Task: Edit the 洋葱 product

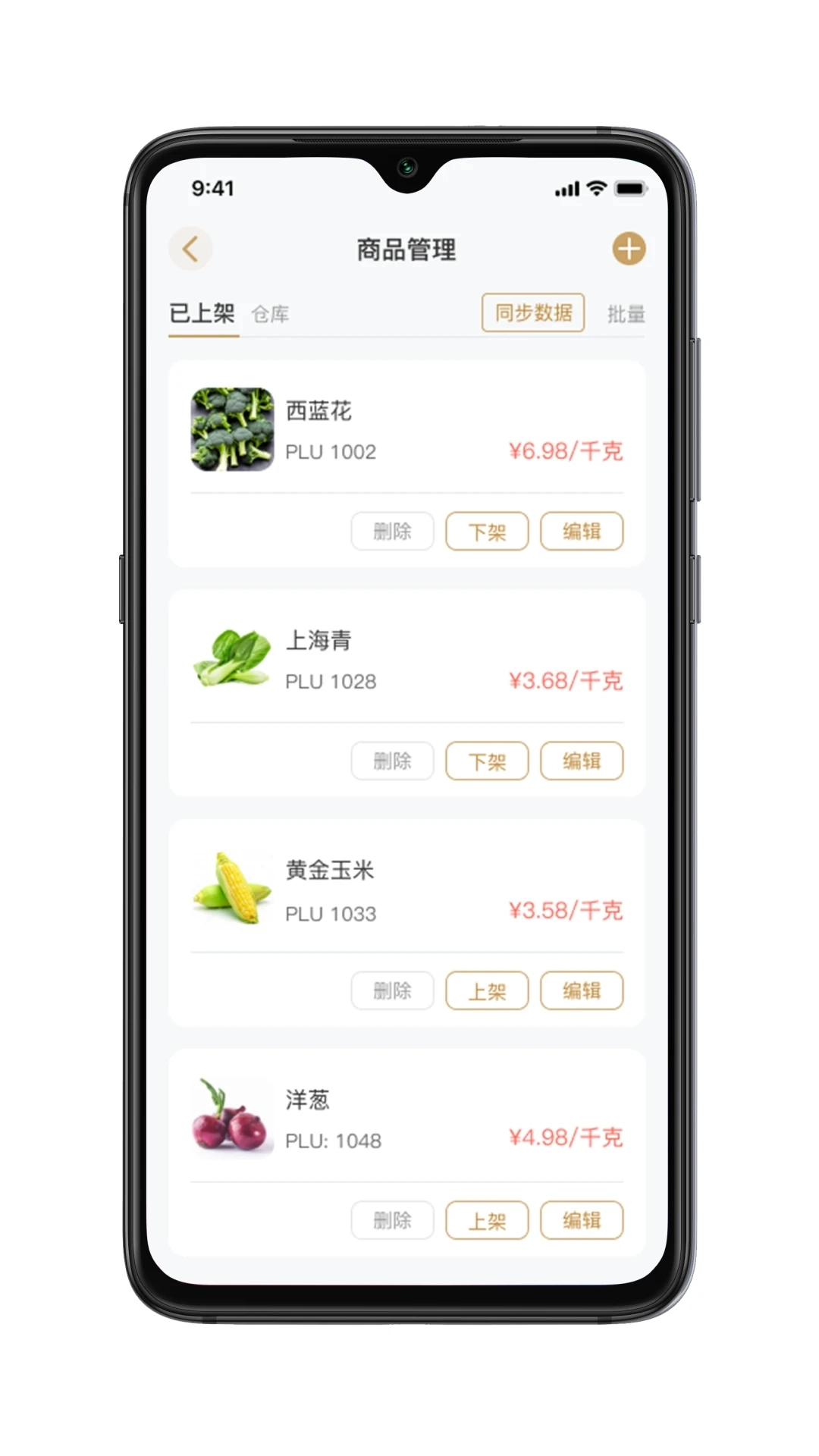Action: point(582,1220)
